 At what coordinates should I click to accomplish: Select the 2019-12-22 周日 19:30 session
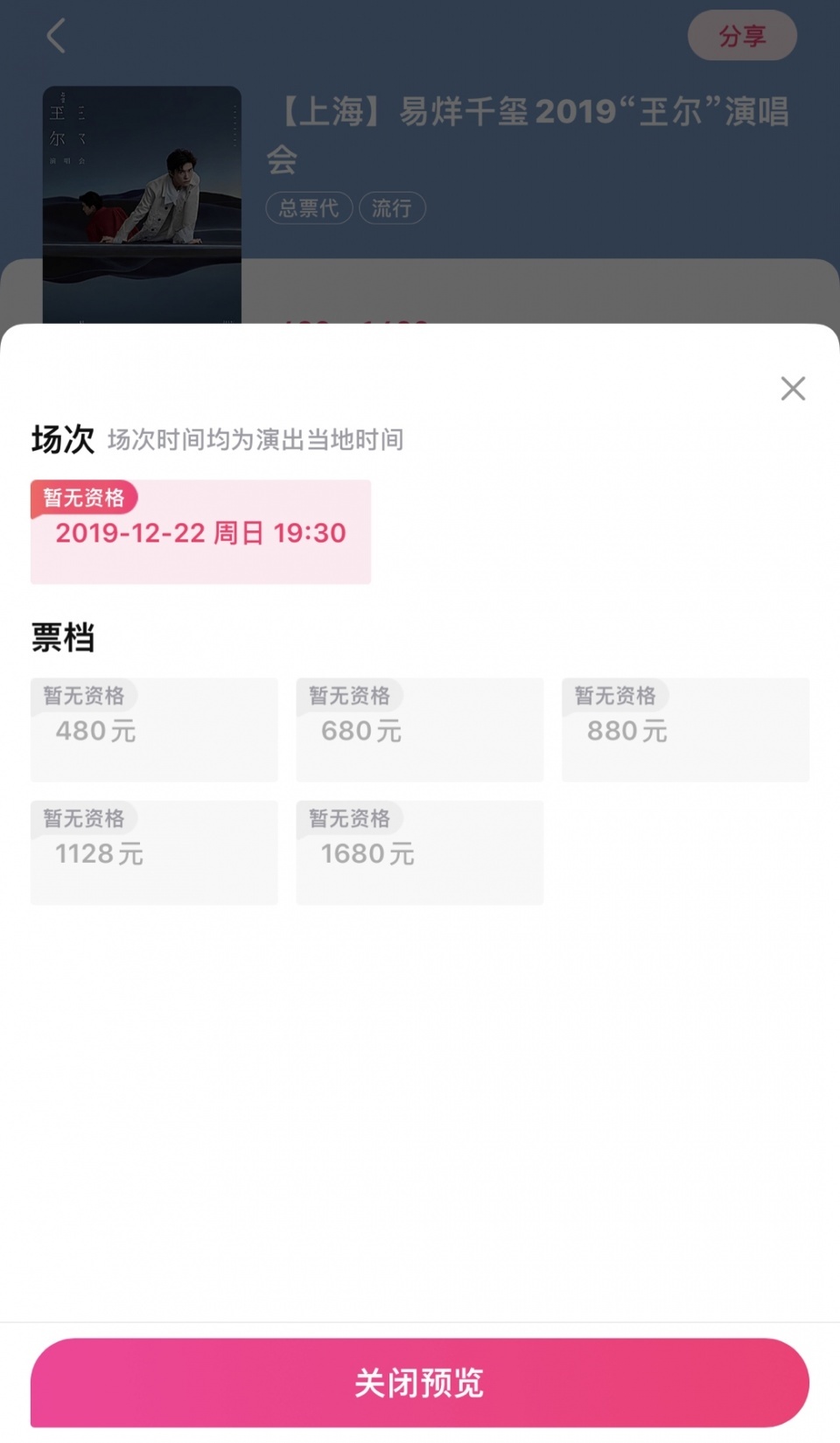pyautogui.click(x=200, y=532)
